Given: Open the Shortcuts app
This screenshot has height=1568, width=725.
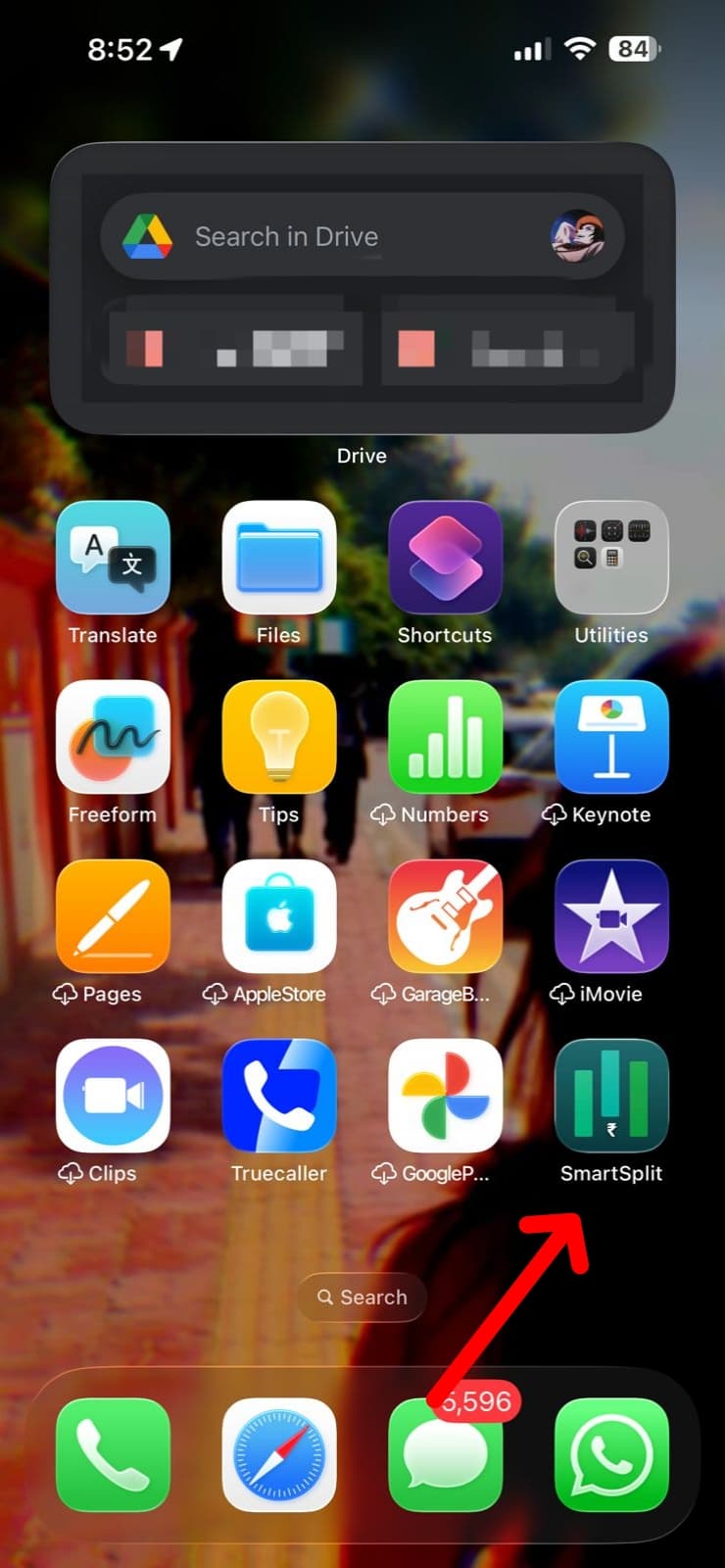Looking at the screenshot, I should point(445,558).
